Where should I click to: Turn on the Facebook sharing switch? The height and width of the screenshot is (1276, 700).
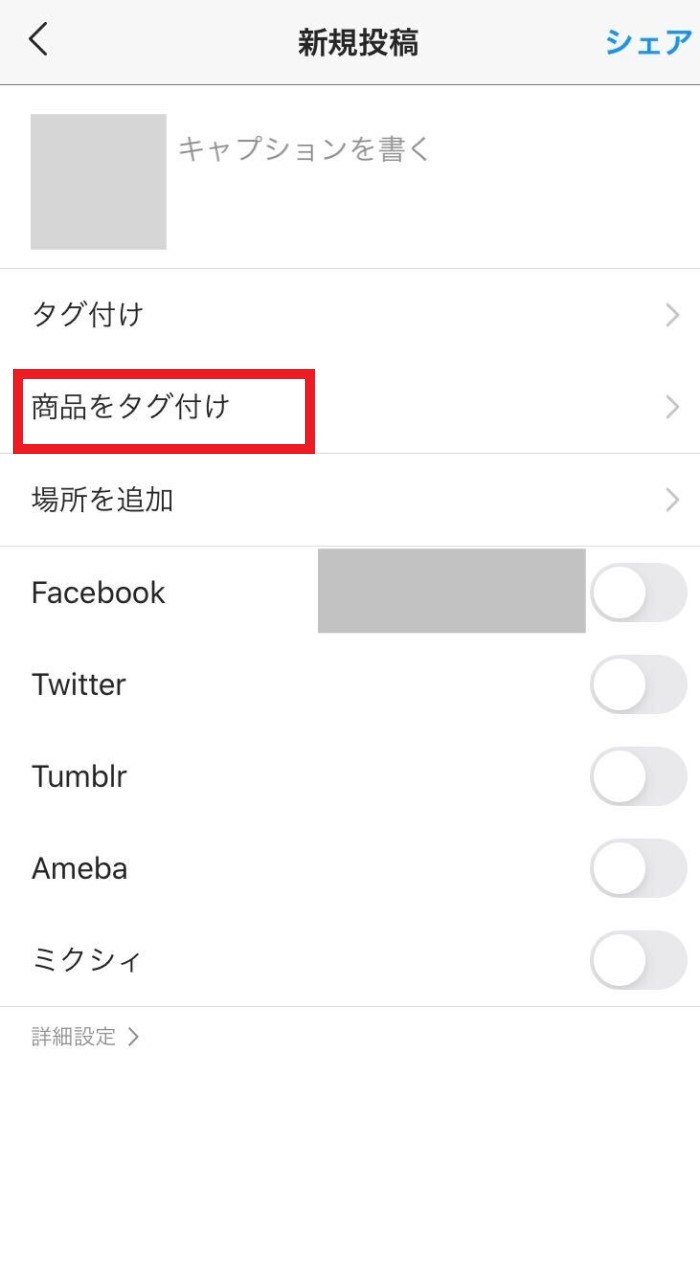(639, 592)
